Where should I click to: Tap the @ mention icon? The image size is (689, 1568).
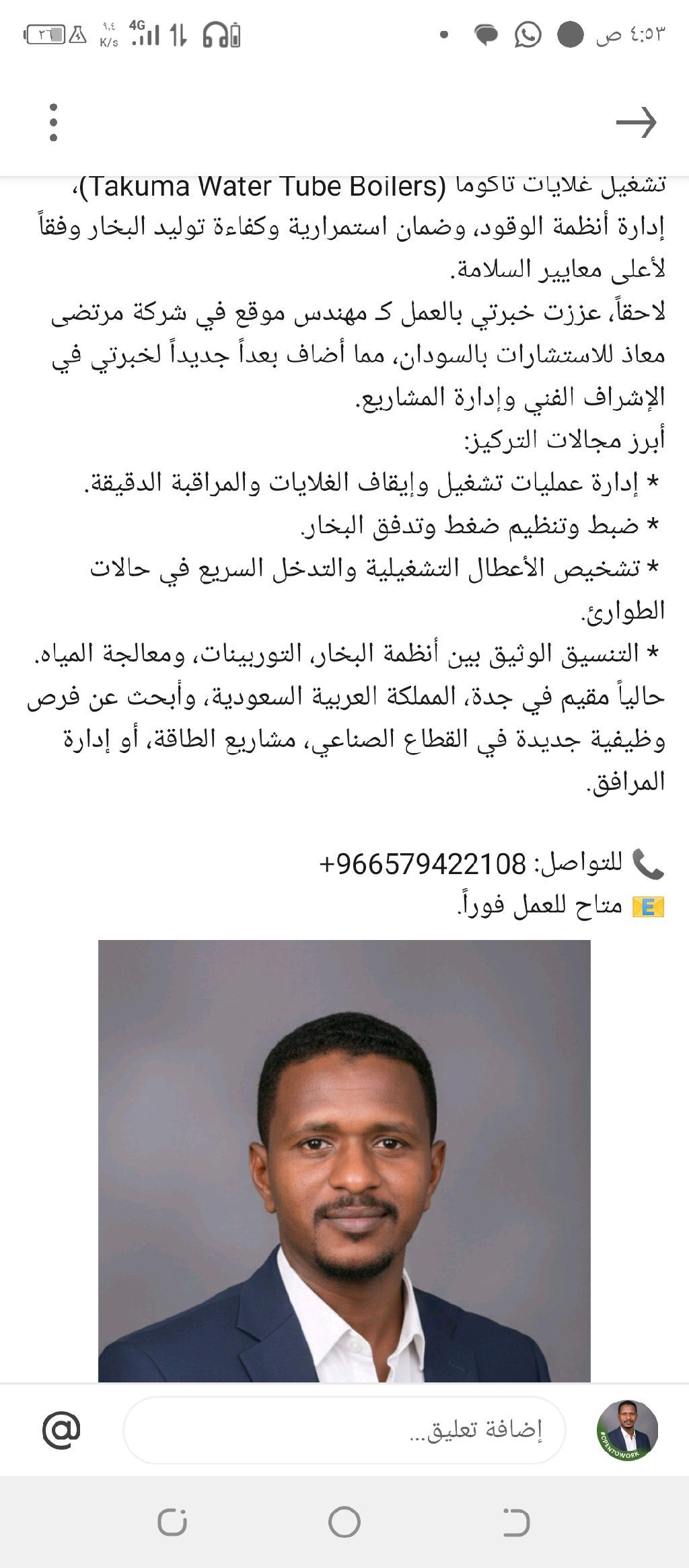point(61,1429)
